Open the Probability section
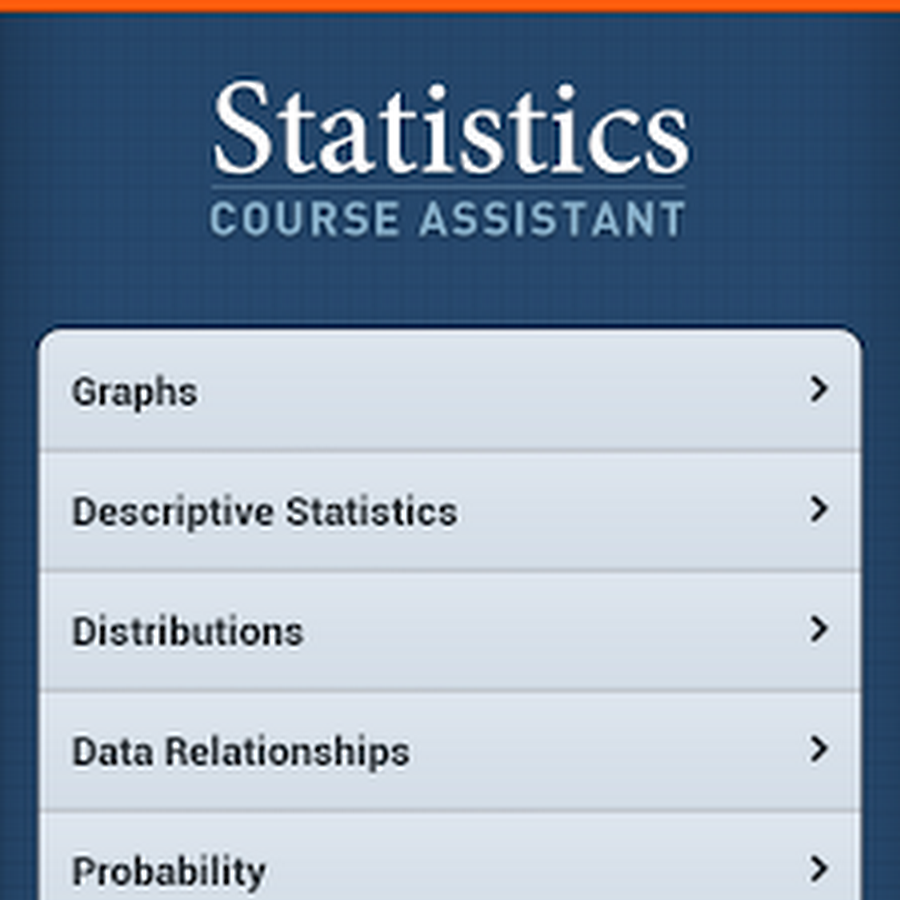The width and height of the screenshot is (900, 900). coord(450,866)
